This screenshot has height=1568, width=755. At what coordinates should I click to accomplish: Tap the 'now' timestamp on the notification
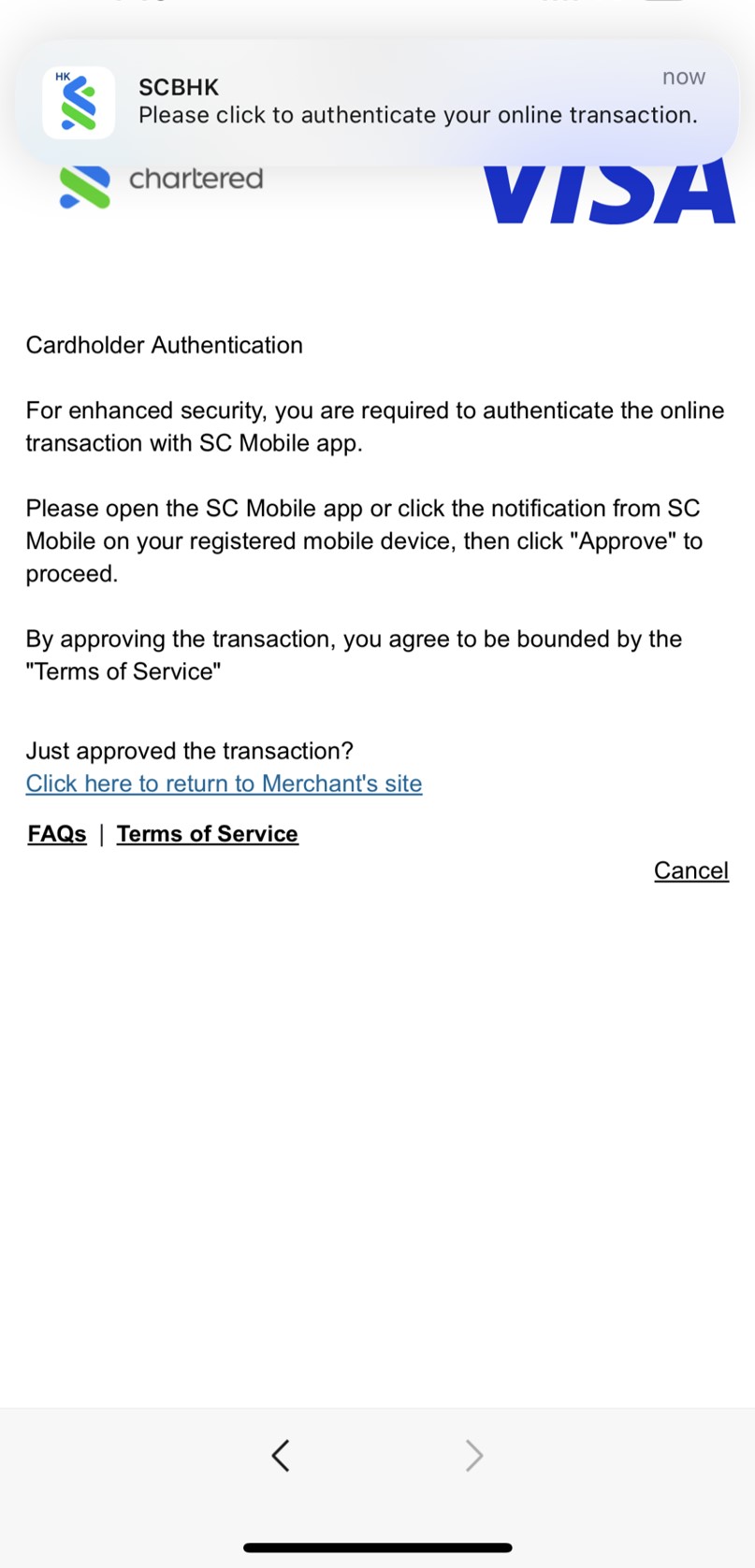coord(683,78)
